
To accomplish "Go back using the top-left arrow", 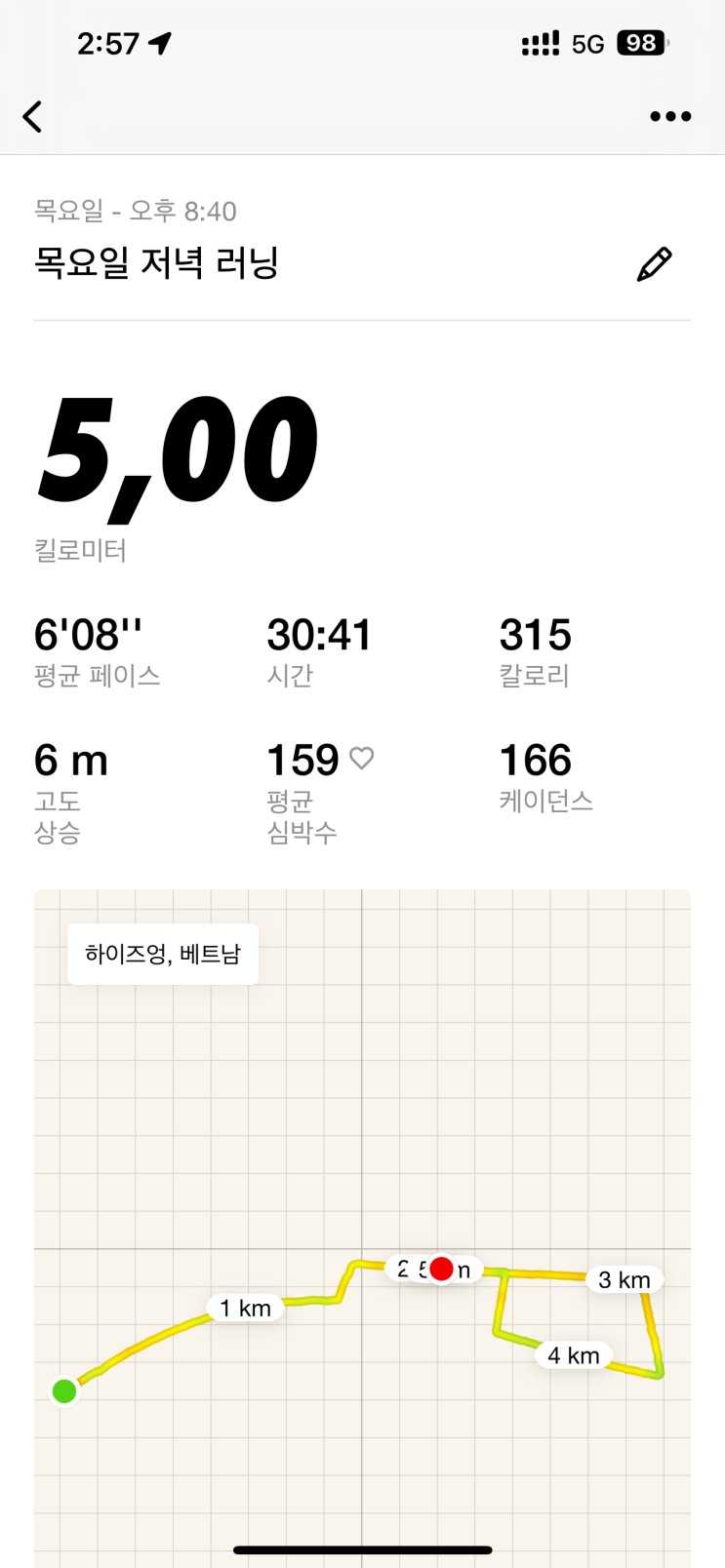I will [x=33, y=117].
